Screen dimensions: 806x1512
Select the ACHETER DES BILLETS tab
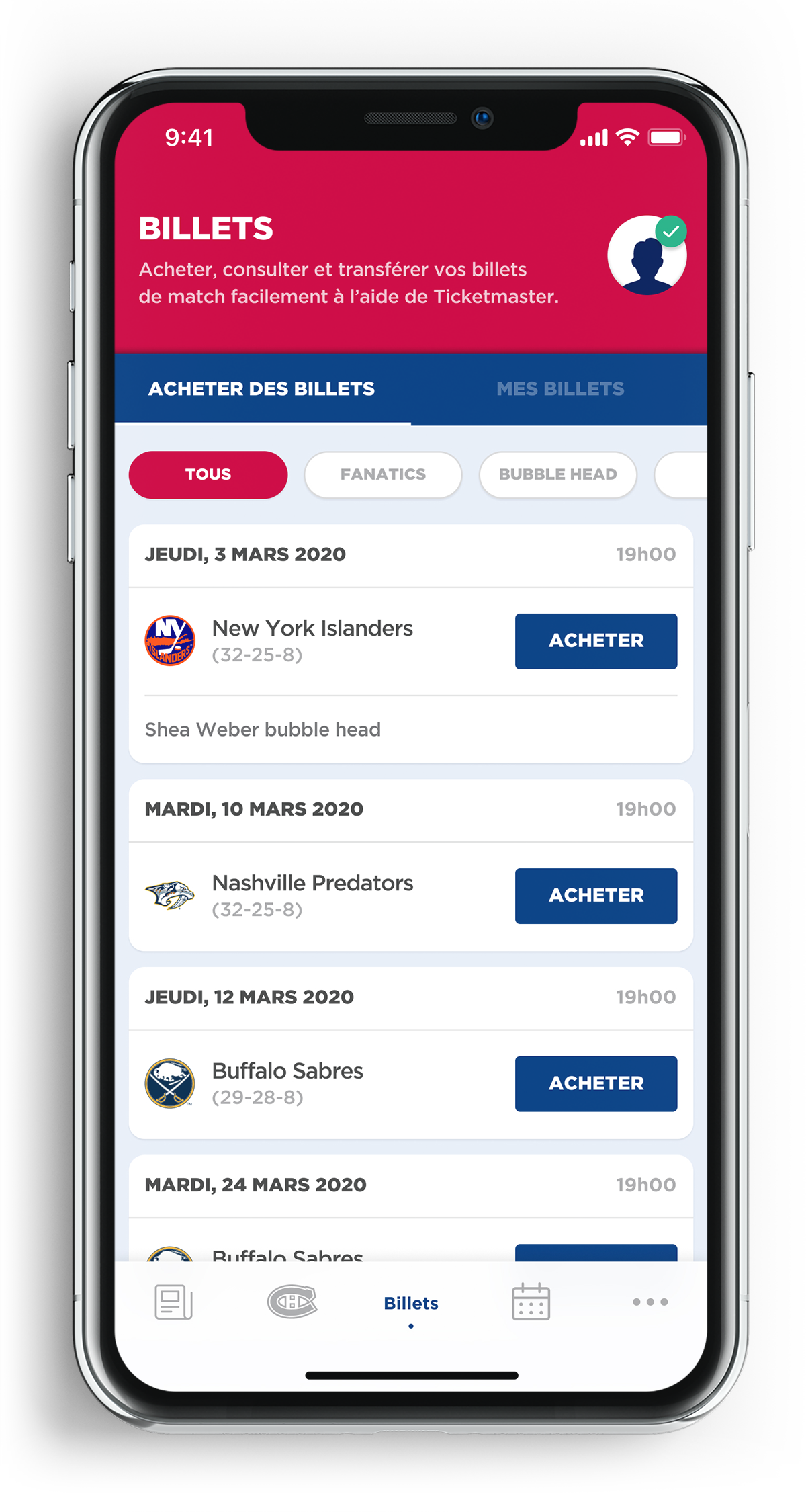[x=262, y=388]
